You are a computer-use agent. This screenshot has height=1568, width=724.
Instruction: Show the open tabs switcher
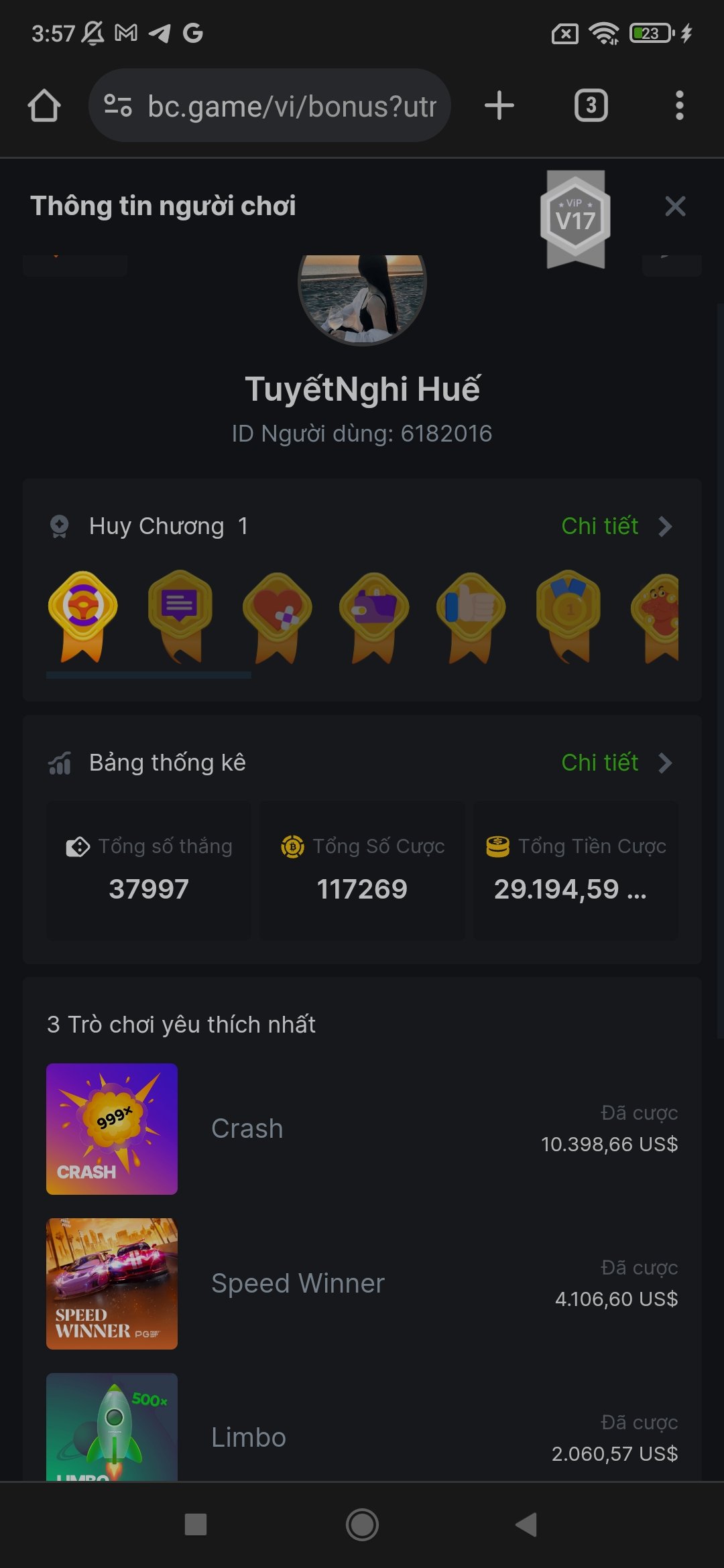coord(591,106)
